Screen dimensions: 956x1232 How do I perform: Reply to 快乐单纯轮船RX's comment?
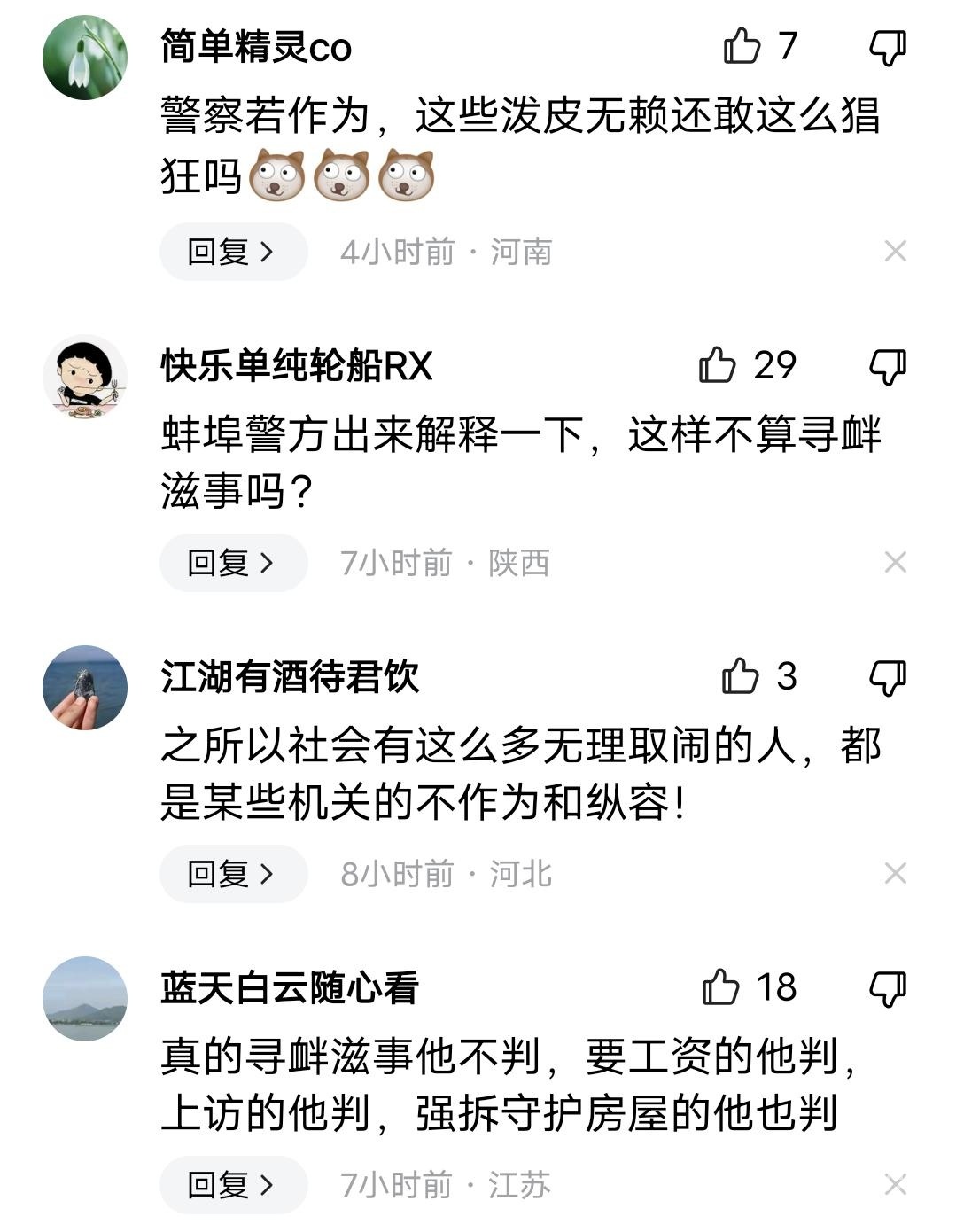coord(232,563)
